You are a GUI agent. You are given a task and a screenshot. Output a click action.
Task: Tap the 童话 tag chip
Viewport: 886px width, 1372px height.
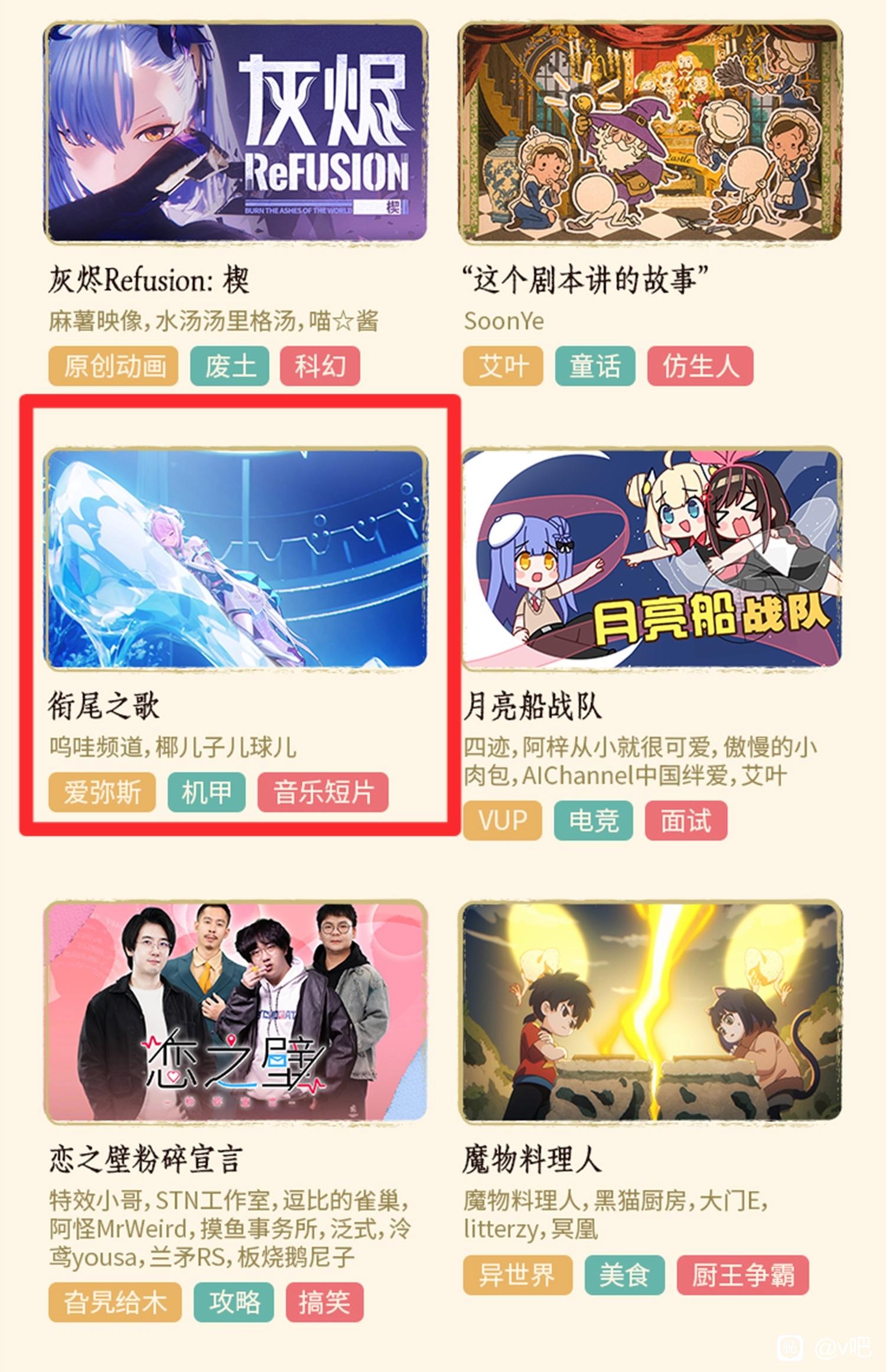[x=595, y=367]
